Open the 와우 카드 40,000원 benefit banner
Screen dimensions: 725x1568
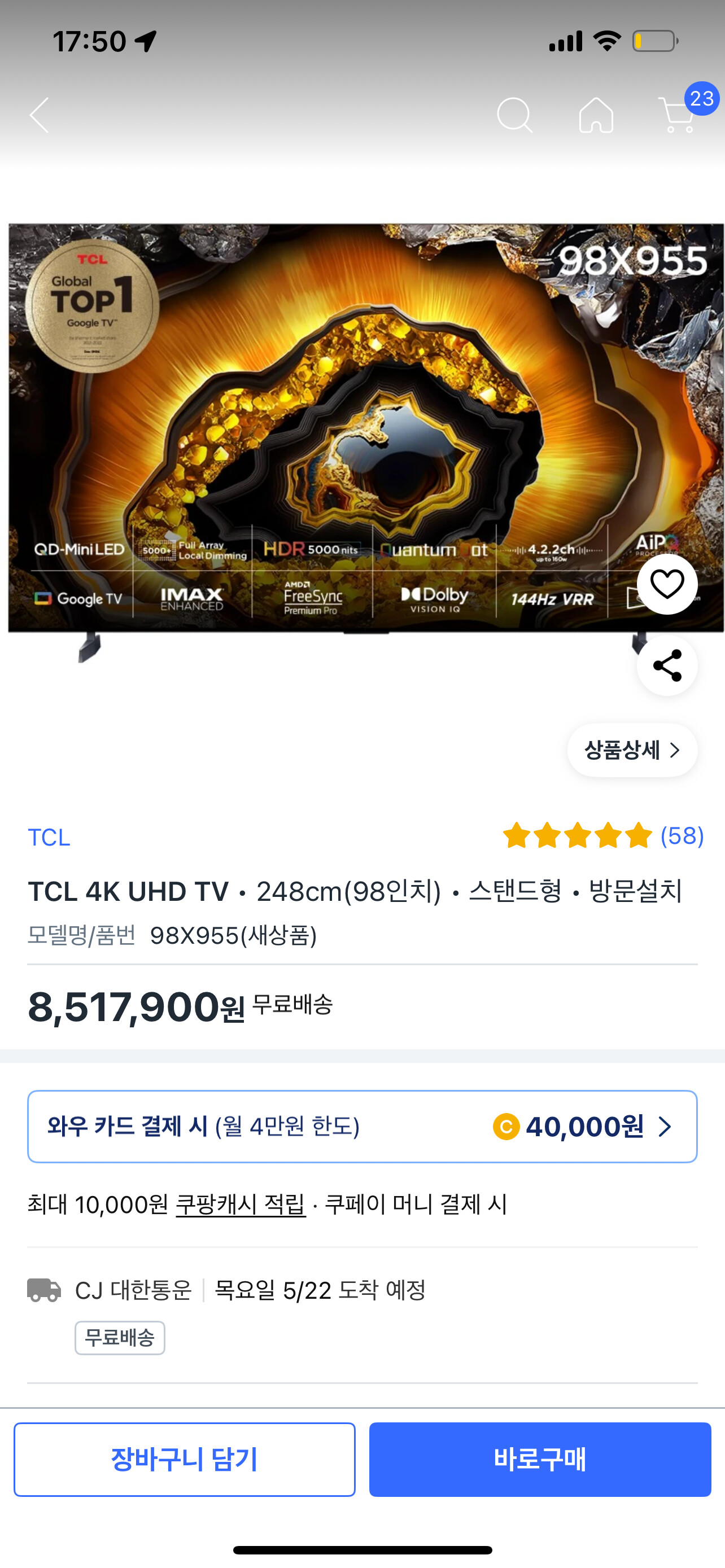[362, 1127]
